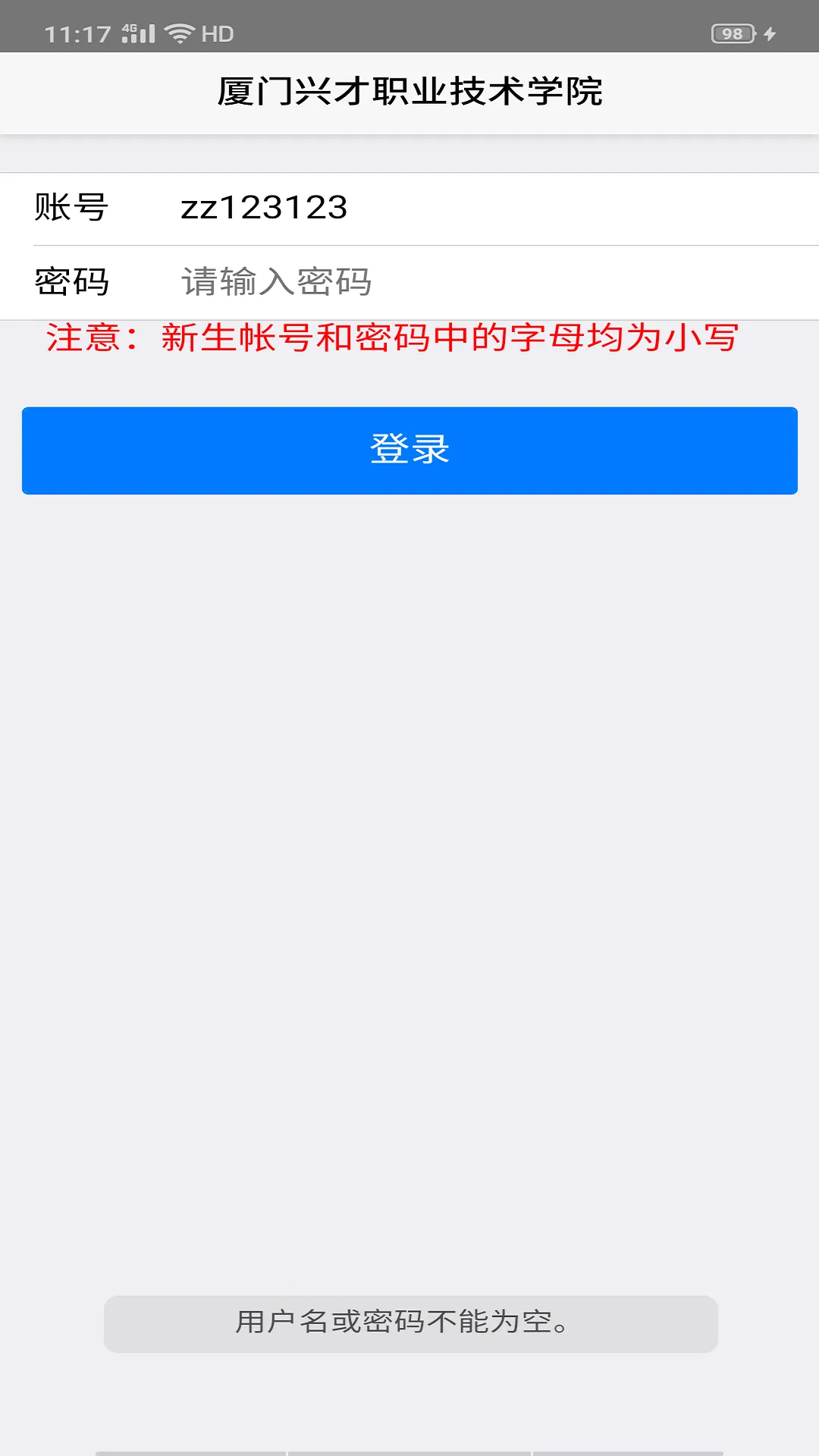Click the 账号 account label
The height and width of the screenshot is (1456, 819).
coord(71,207)
